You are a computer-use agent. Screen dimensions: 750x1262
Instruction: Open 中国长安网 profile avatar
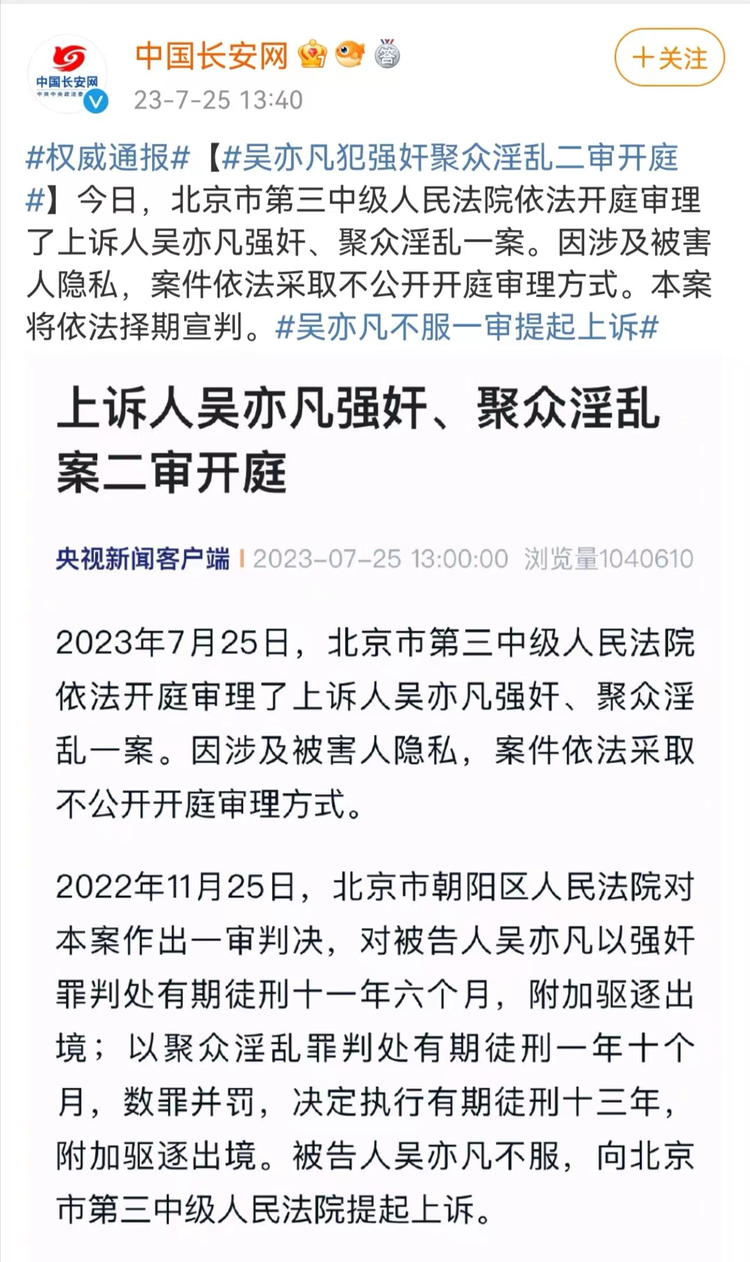pyautogui.click(x=66, y=74)
